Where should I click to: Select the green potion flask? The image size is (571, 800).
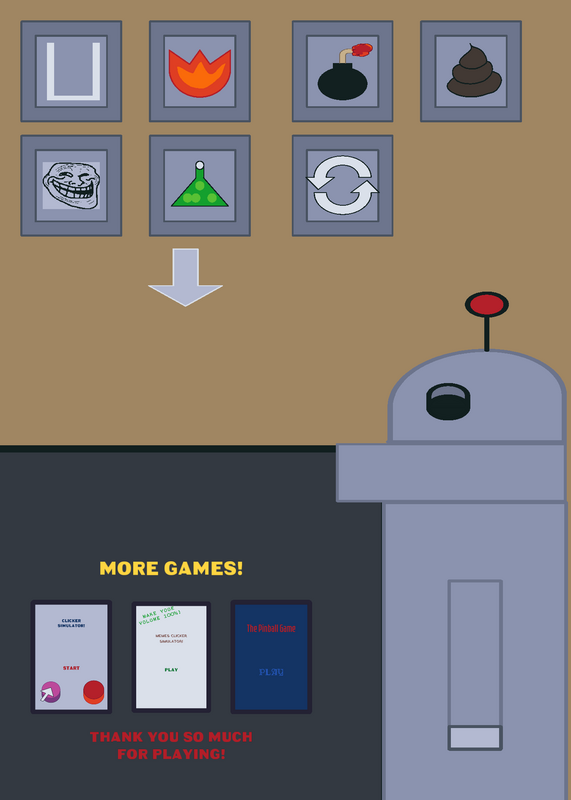point(200,186)
